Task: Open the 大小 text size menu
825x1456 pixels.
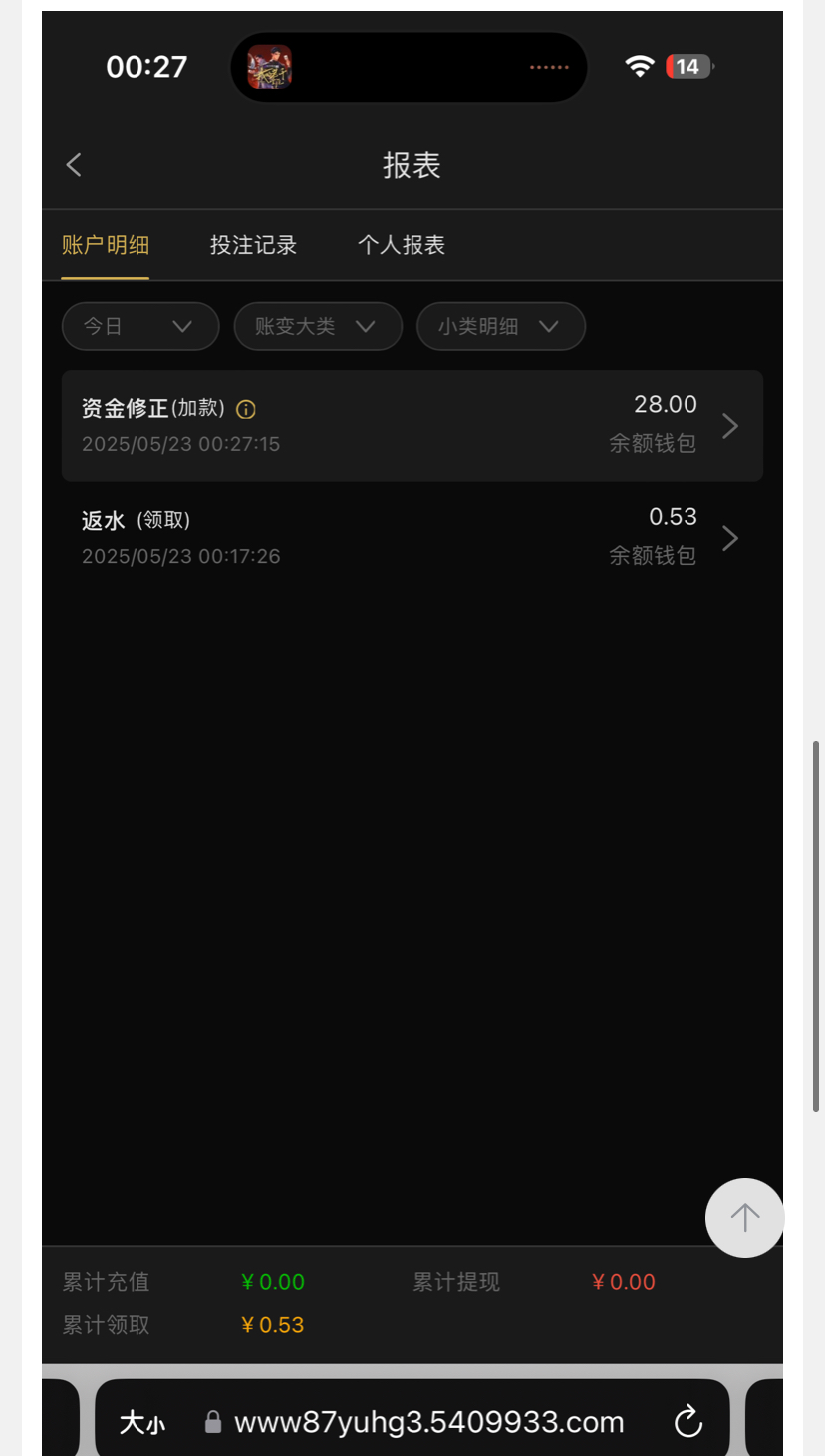Action: 142,1423
